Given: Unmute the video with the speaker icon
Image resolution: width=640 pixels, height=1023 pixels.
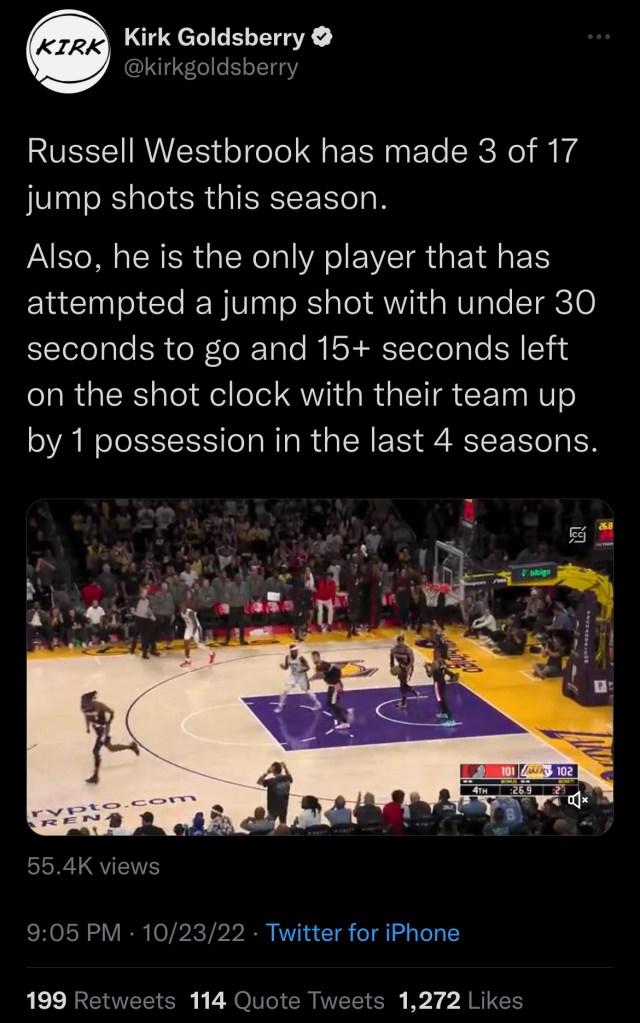Looking at the screenshot, I should point(576,799).
